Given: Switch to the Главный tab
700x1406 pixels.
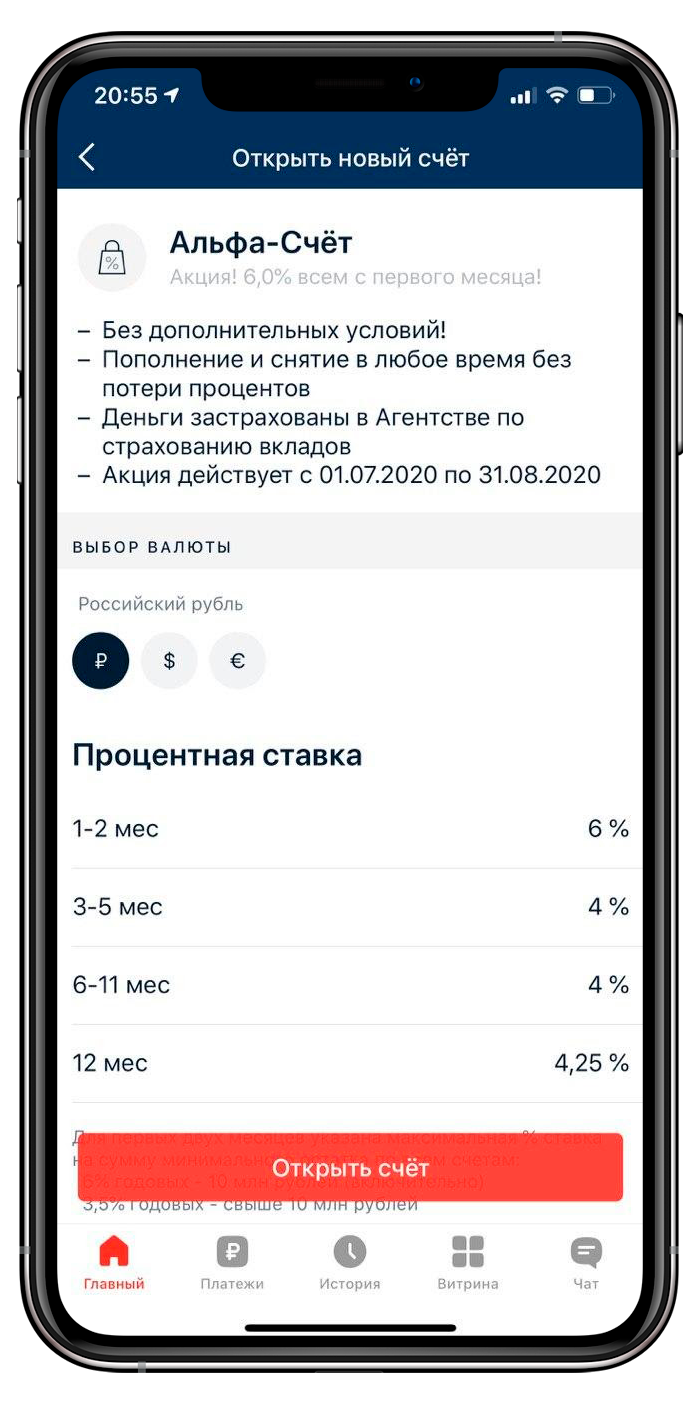Looking at the screenshot, I should click(x=114, y=1262).
